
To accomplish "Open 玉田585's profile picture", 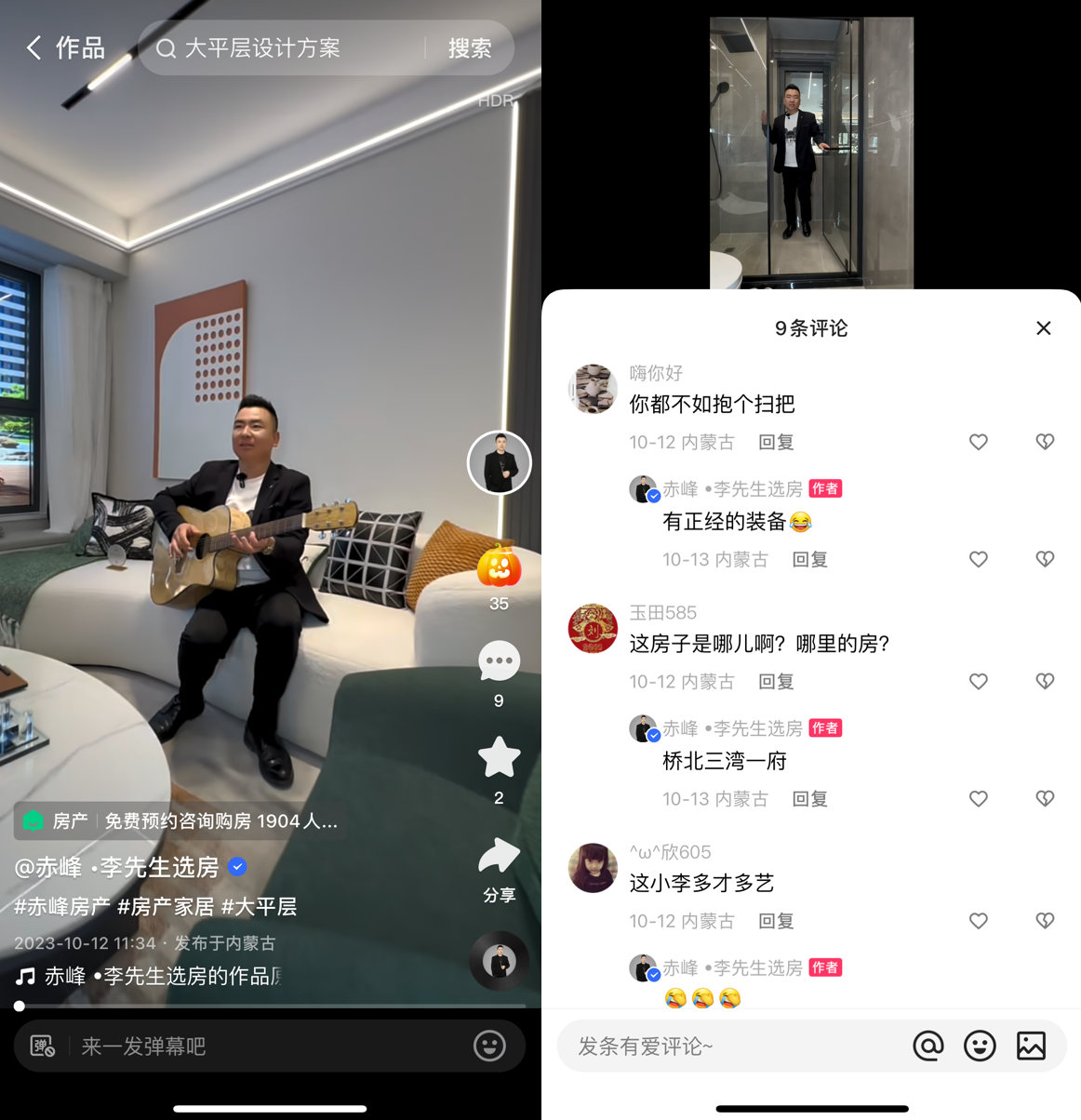I will pyautogui.click(x=593, y=628).
